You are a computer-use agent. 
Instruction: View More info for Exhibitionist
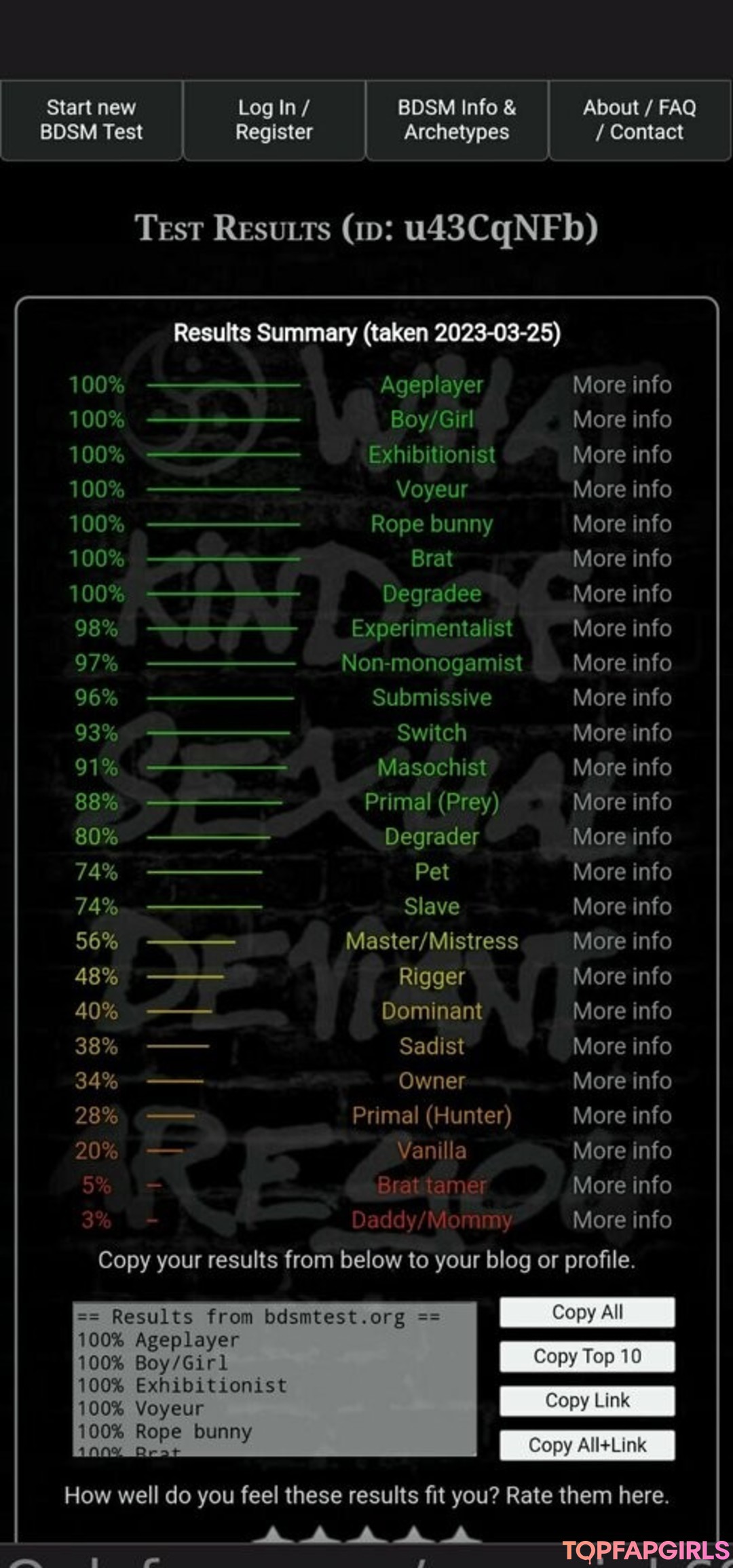coord(622,455)
